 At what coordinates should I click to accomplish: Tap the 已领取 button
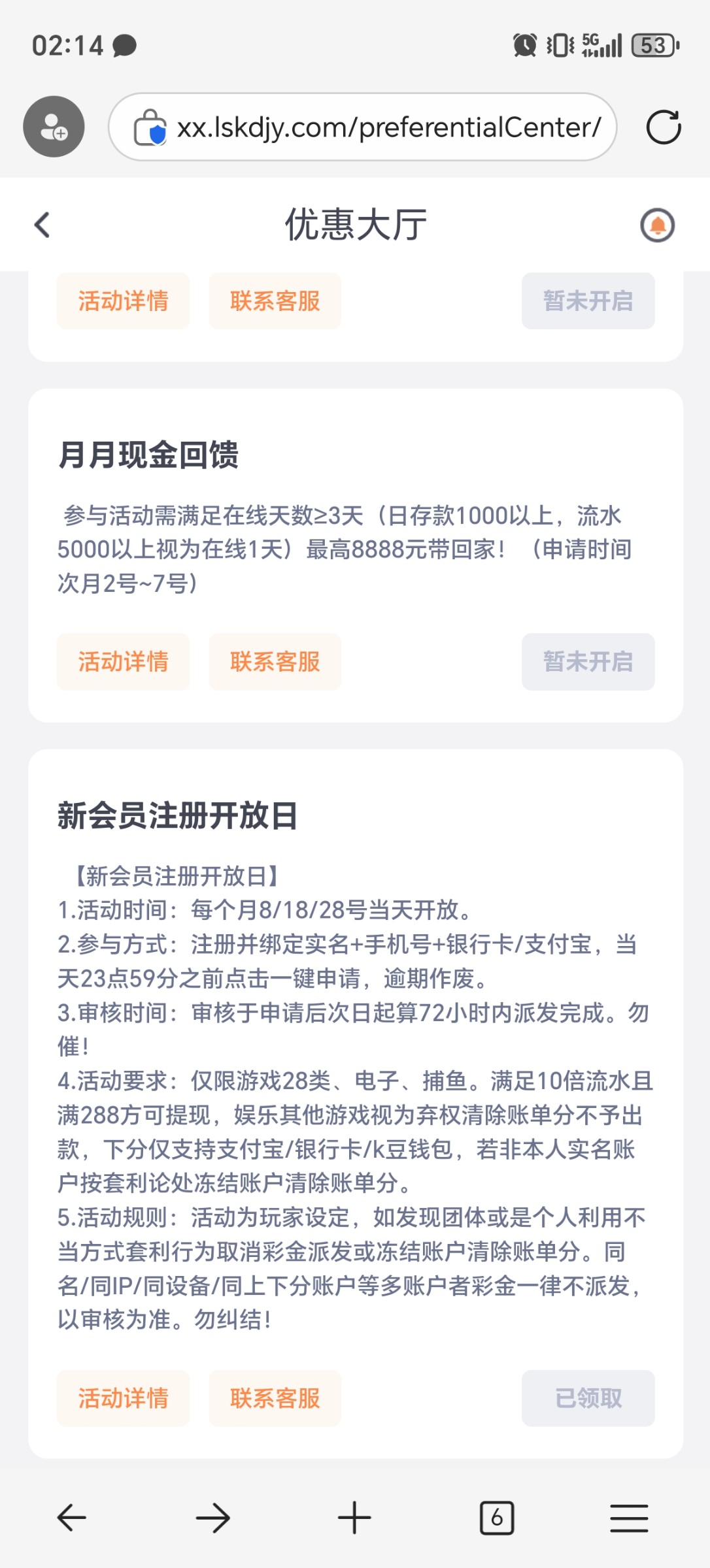[x=588, y=1398]
